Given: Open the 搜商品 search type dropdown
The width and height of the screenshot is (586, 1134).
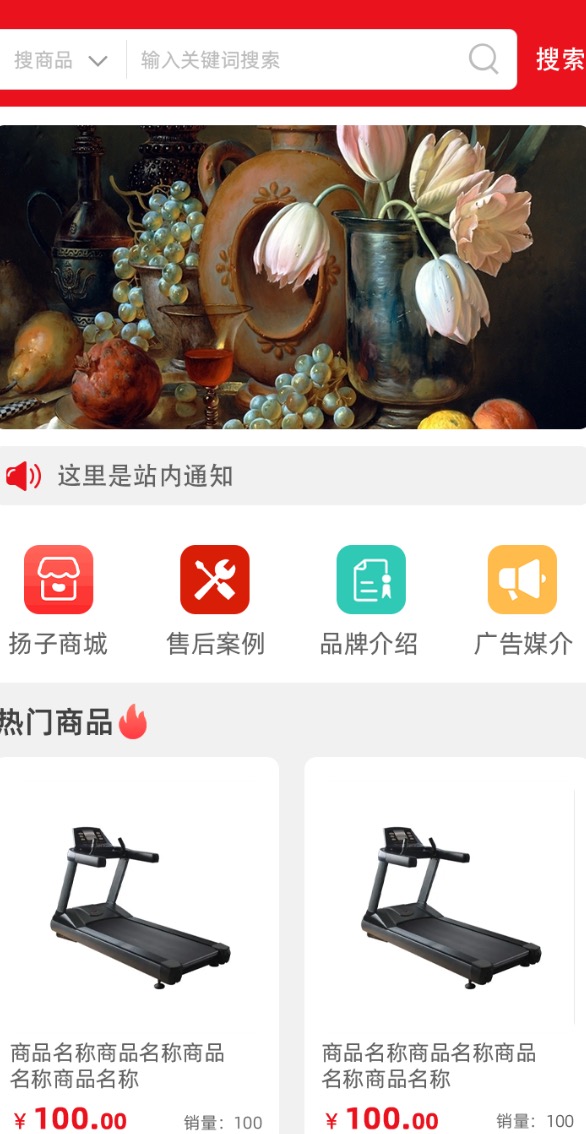Looking at the screenshot, I should point(61,60).
